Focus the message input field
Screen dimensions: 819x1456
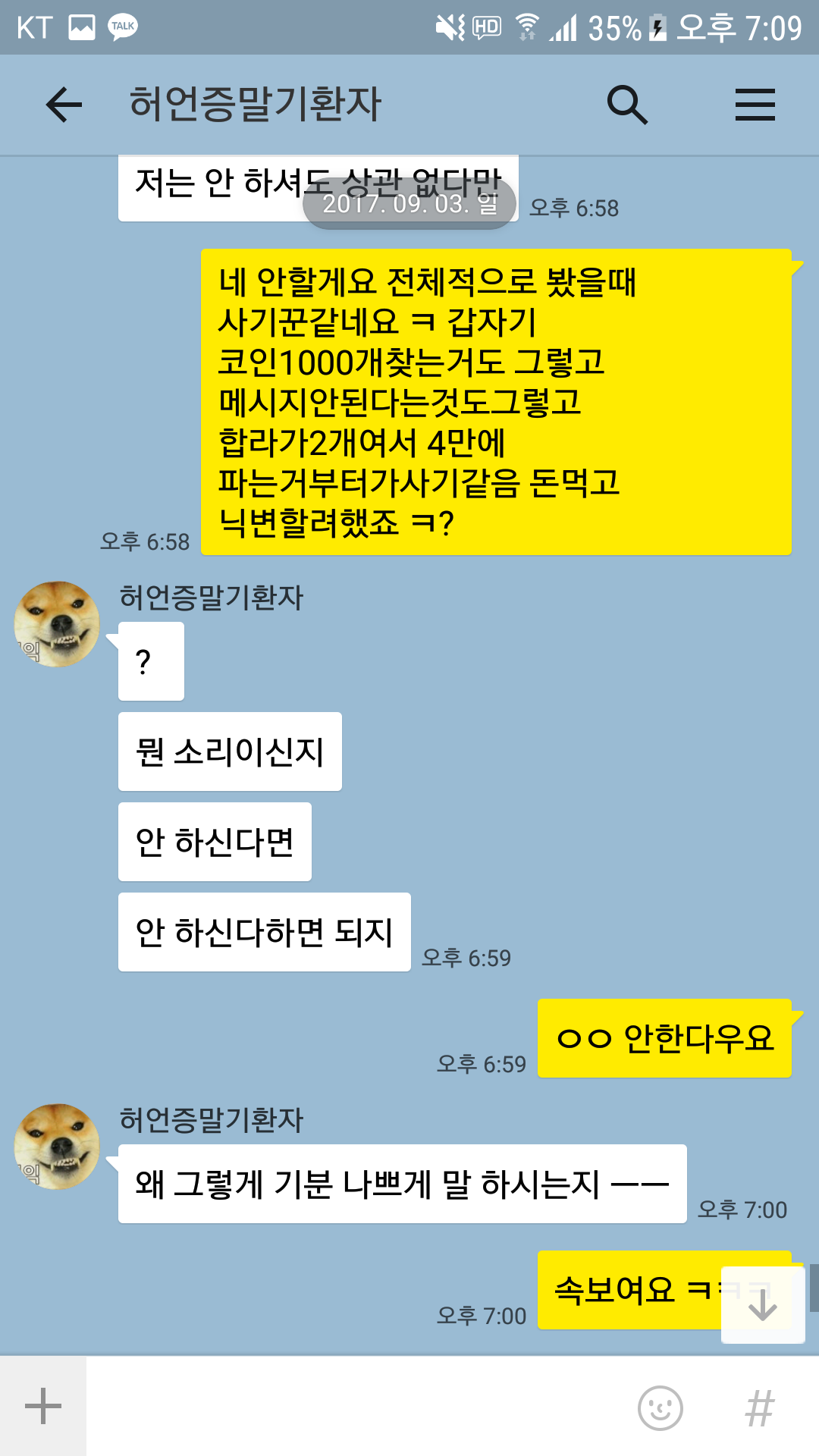click(356, 1407)
